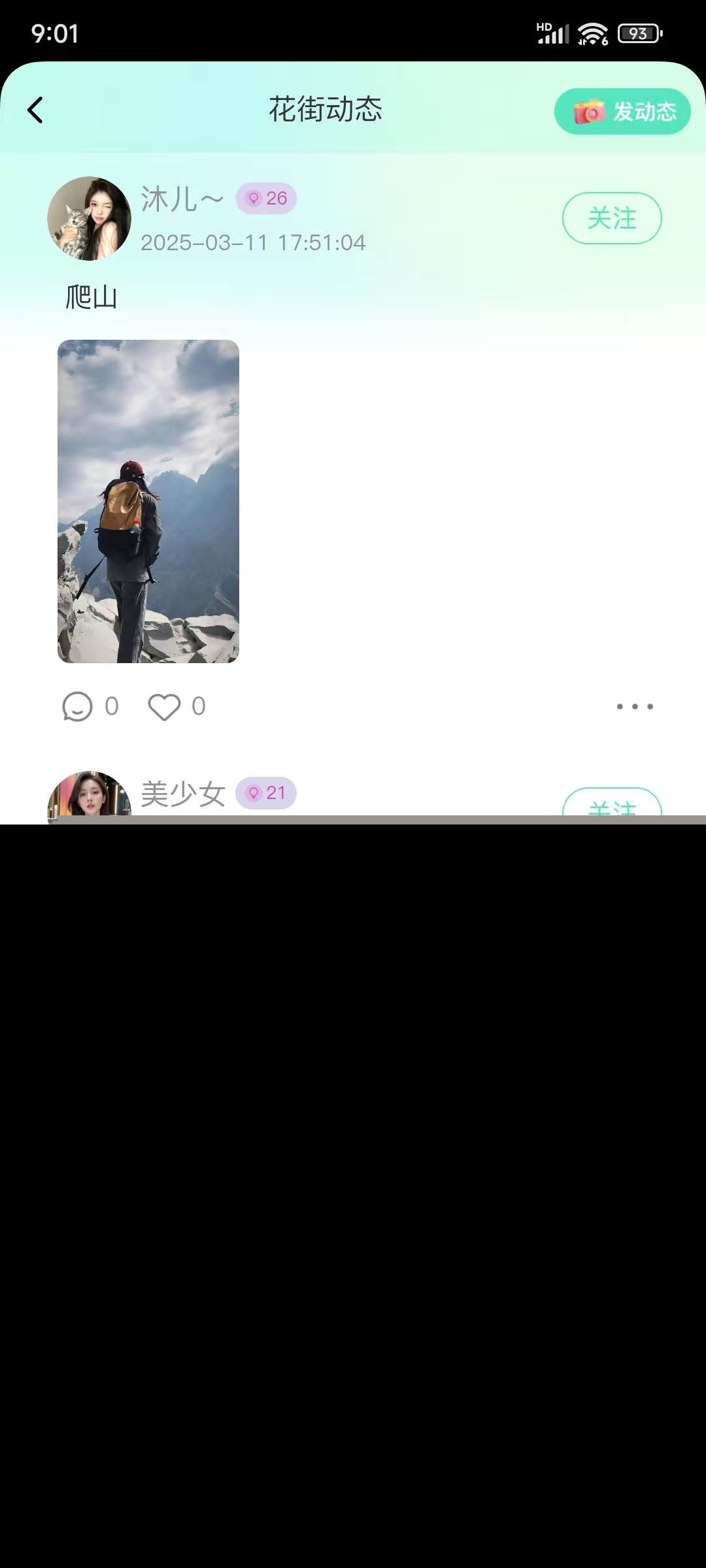Open more options on 沐儿～'s post
The image size is (706, 1568).
pyautogui.click(x=635, y=706)
